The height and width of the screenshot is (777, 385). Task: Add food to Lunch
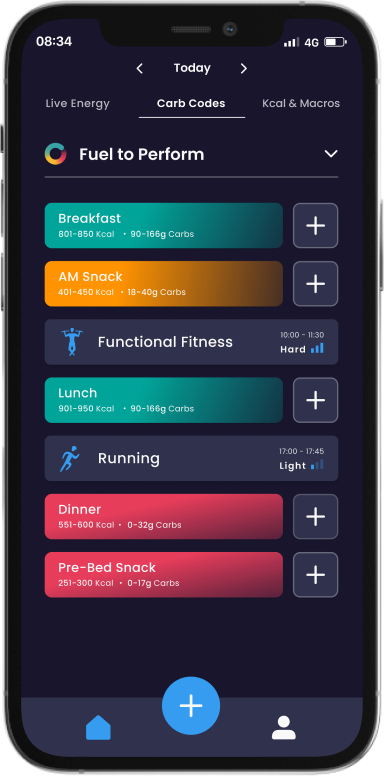[x=316, y=400]
